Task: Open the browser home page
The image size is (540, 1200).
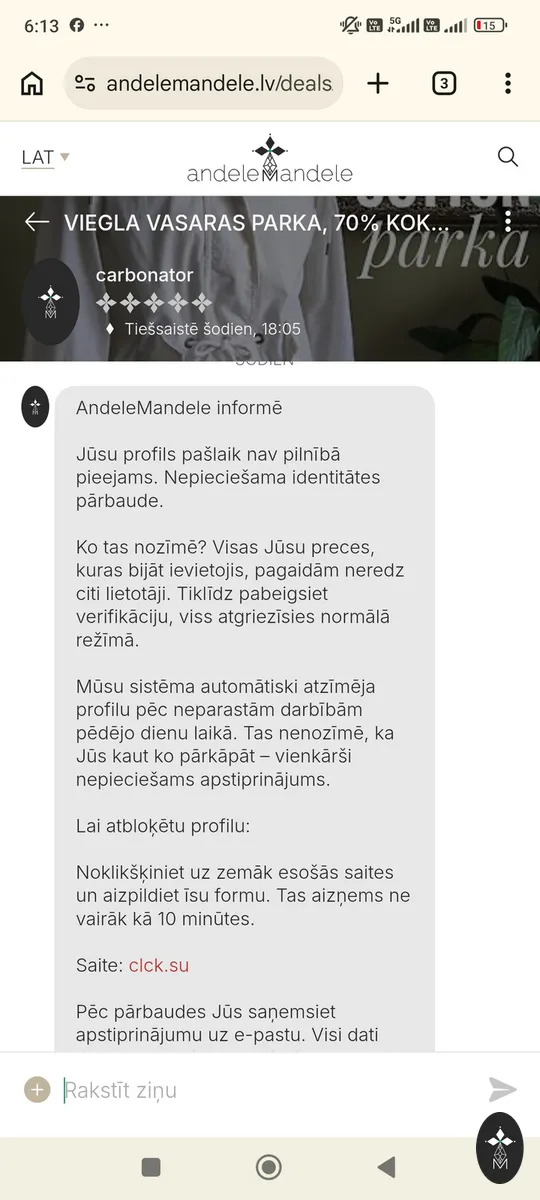Action: 32,83
